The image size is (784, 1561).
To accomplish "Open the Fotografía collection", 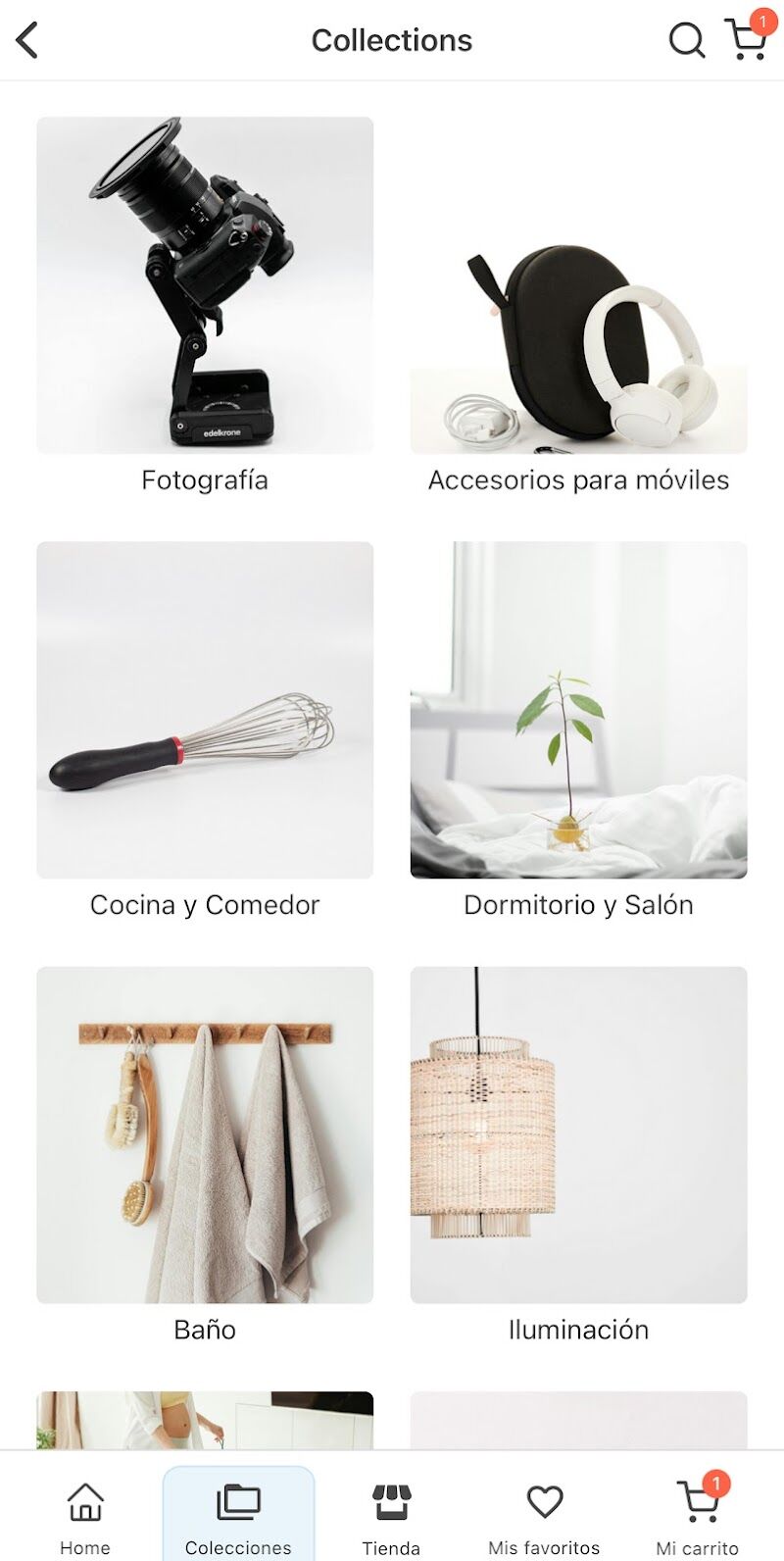I will pyautogui.click(x=205, y=285).
